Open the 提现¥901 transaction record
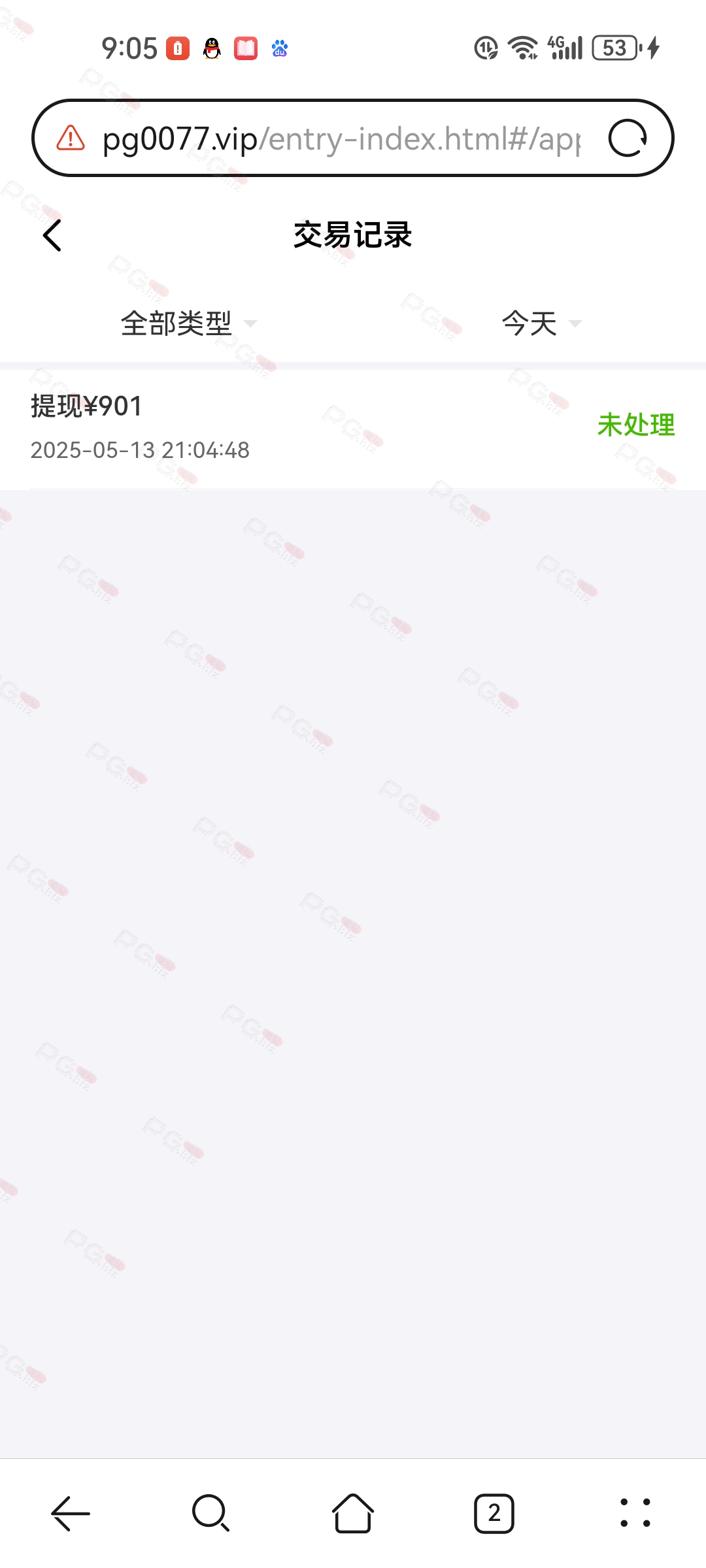This screenshot has height=1568, width=706. [261, 427]
